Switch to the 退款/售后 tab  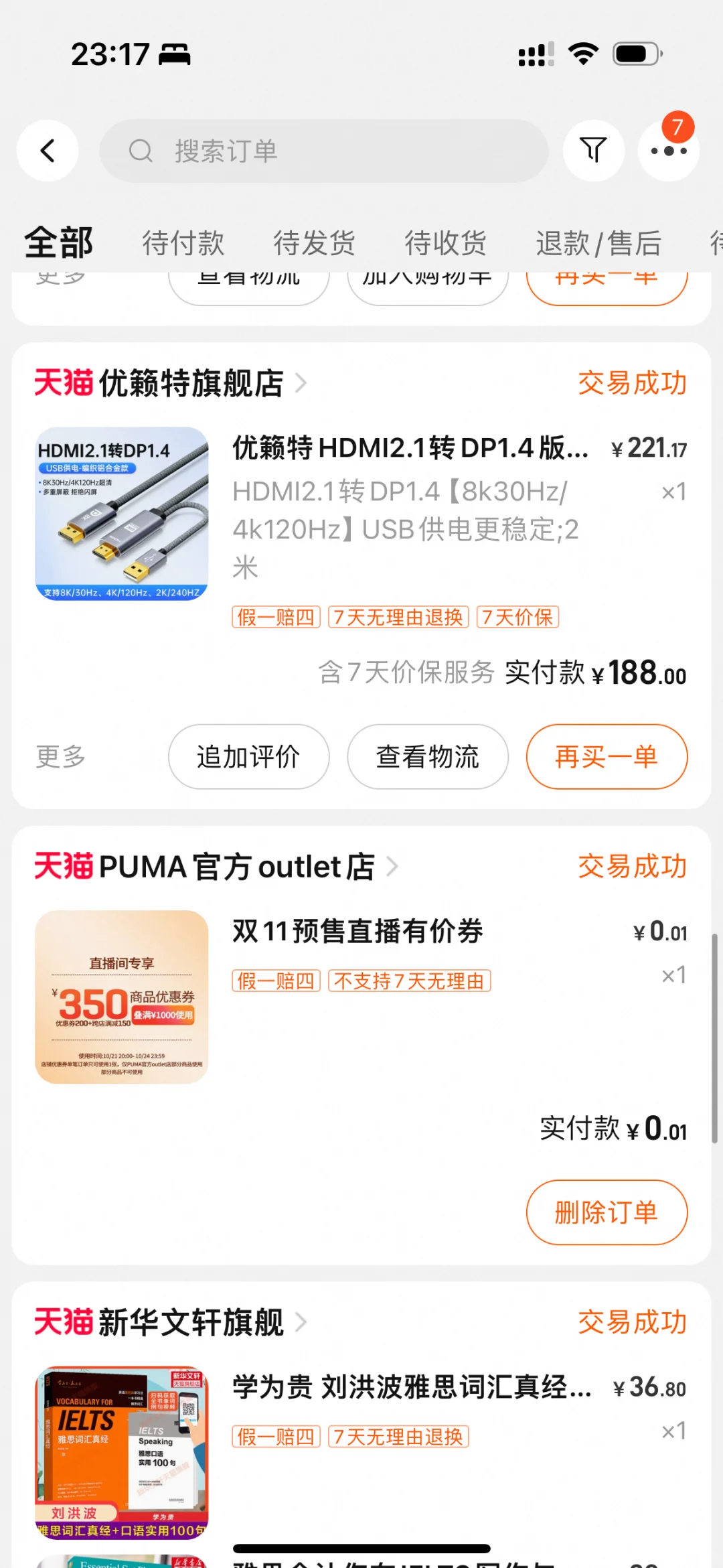pyautogui.click(x=596, y=242)
